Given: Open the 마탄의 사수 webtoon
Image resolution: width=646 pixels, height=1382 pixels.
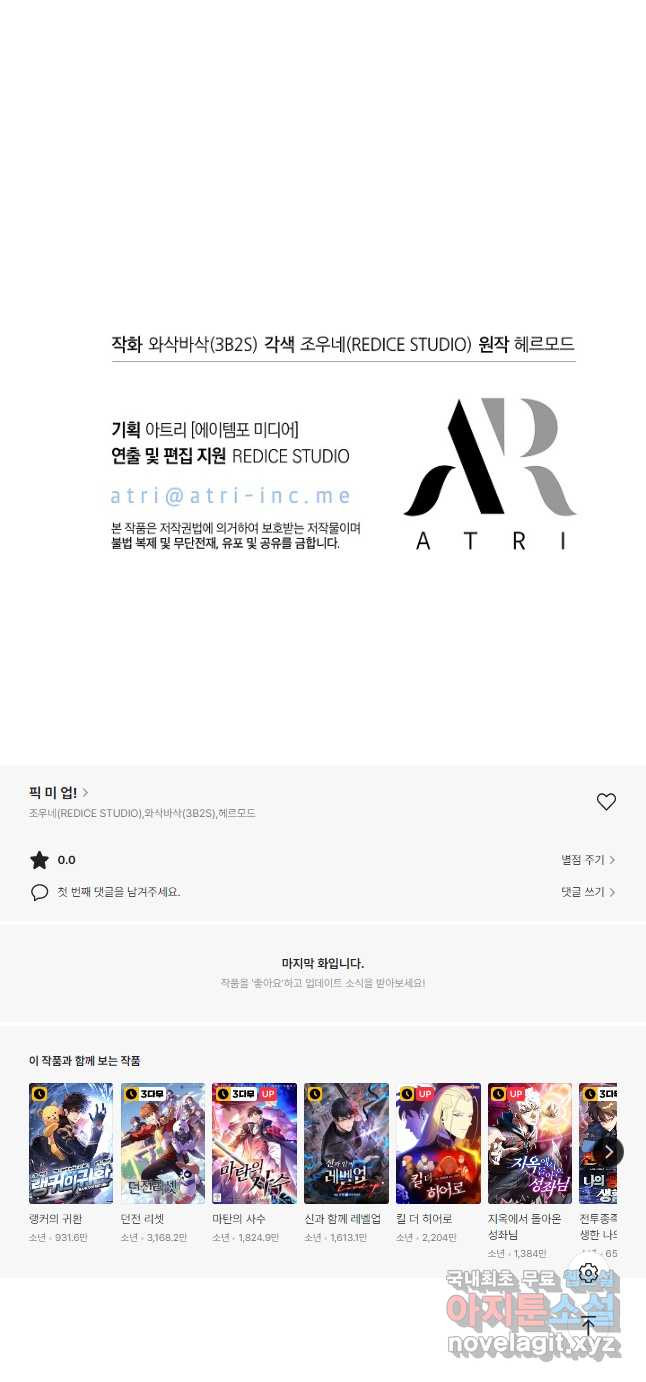Looking at the screenshot, I should [254, 1143].
